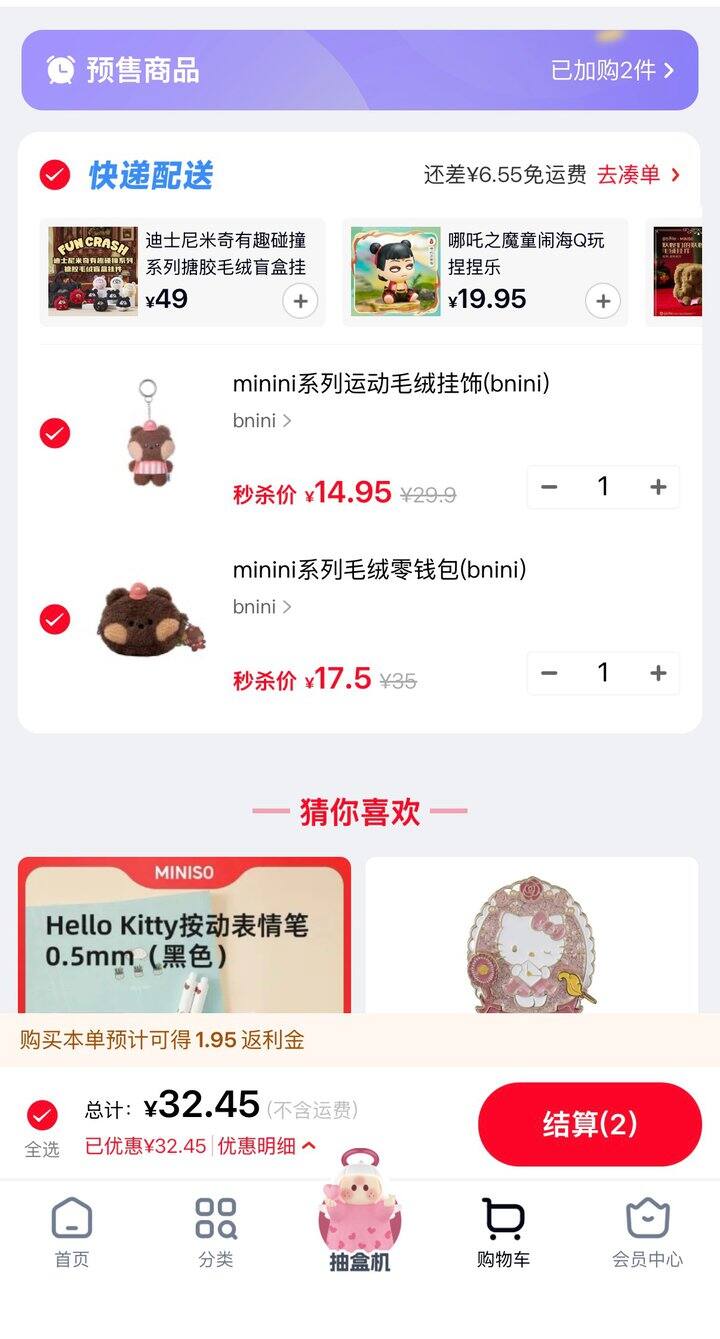Add 迪士尼米奇有趣碰撞 blind box with plus
Image resolution: width=720 pixels, height=1339 pixels.
[300, 300]
